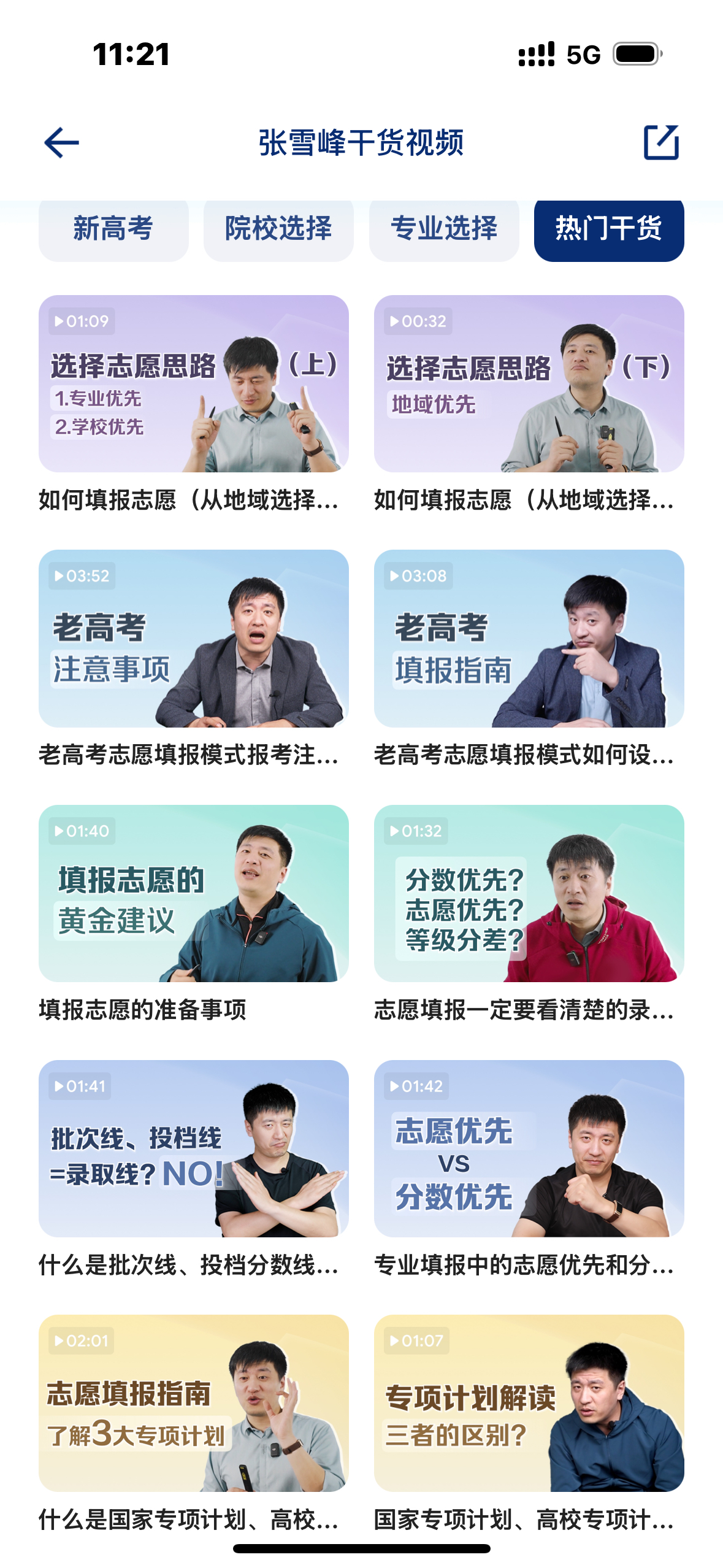Switch to the 新高考 tab
The width and height of the screenshot is (723, 1568).
click(113, 229)
